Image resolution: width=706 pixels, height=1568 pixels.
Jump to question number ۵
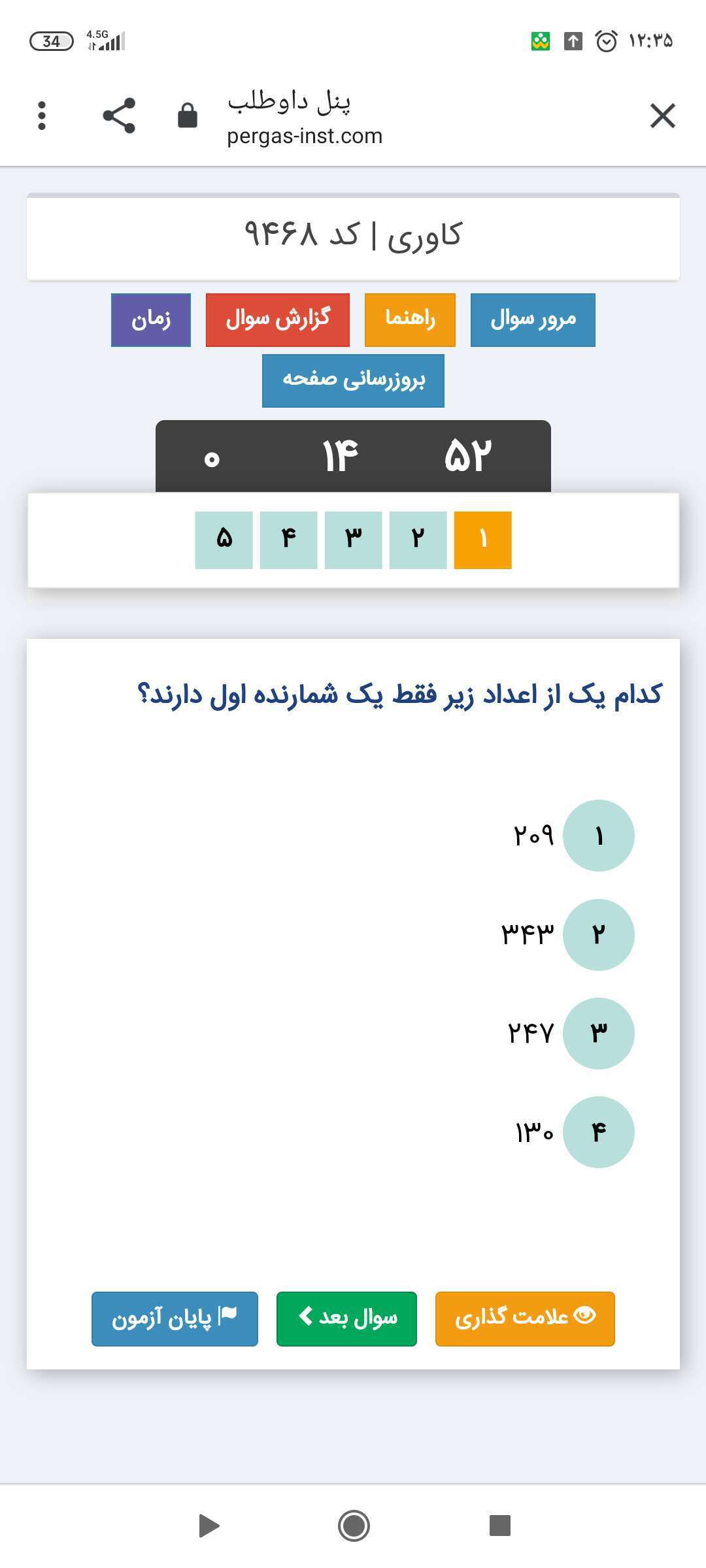(x=224, y=540)
